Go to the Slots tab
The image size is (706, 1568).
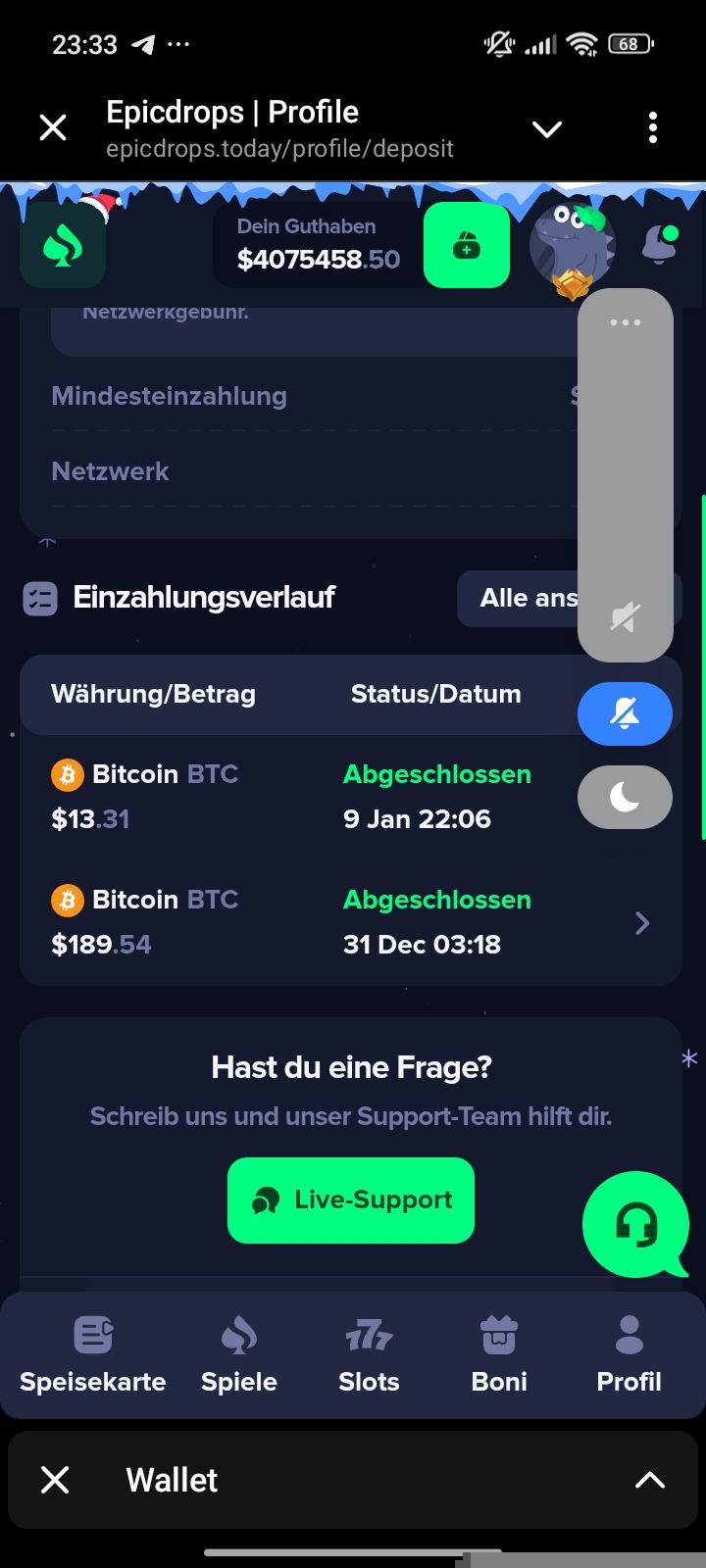point(369,1354)
